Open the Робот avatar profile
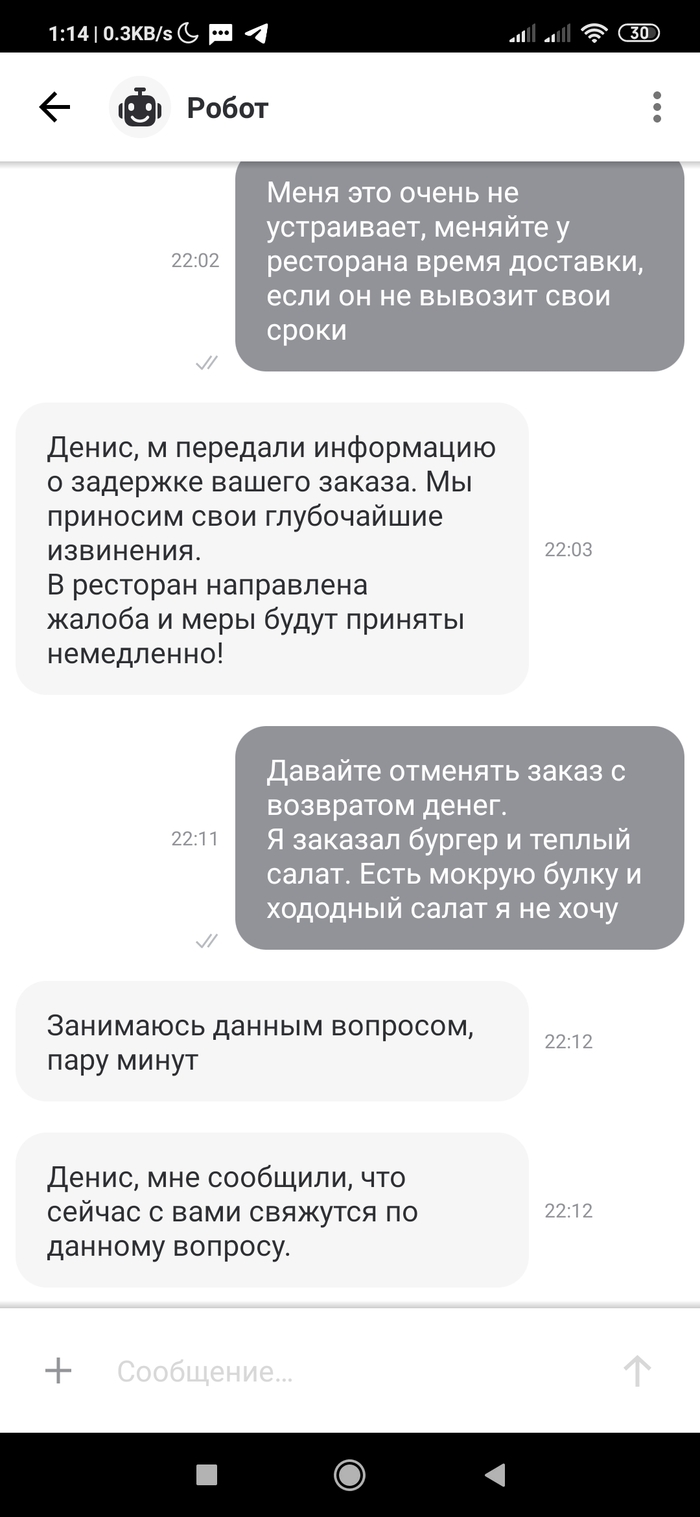Image resolution: width=700 pixels, height=1517 pixels. coord(139,107)
